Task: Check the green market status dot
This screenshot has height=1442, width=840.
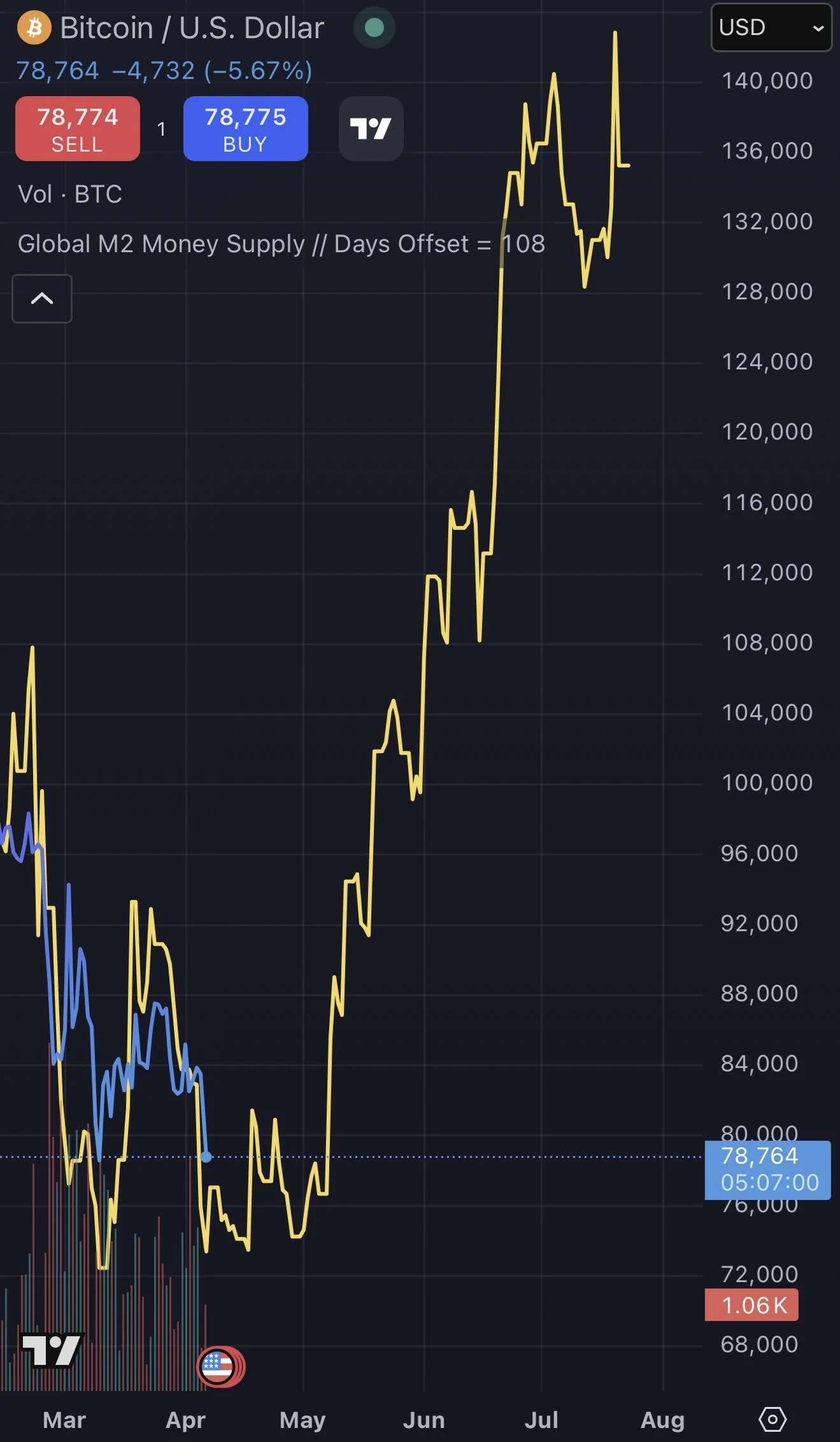Action: pos(374,27)
